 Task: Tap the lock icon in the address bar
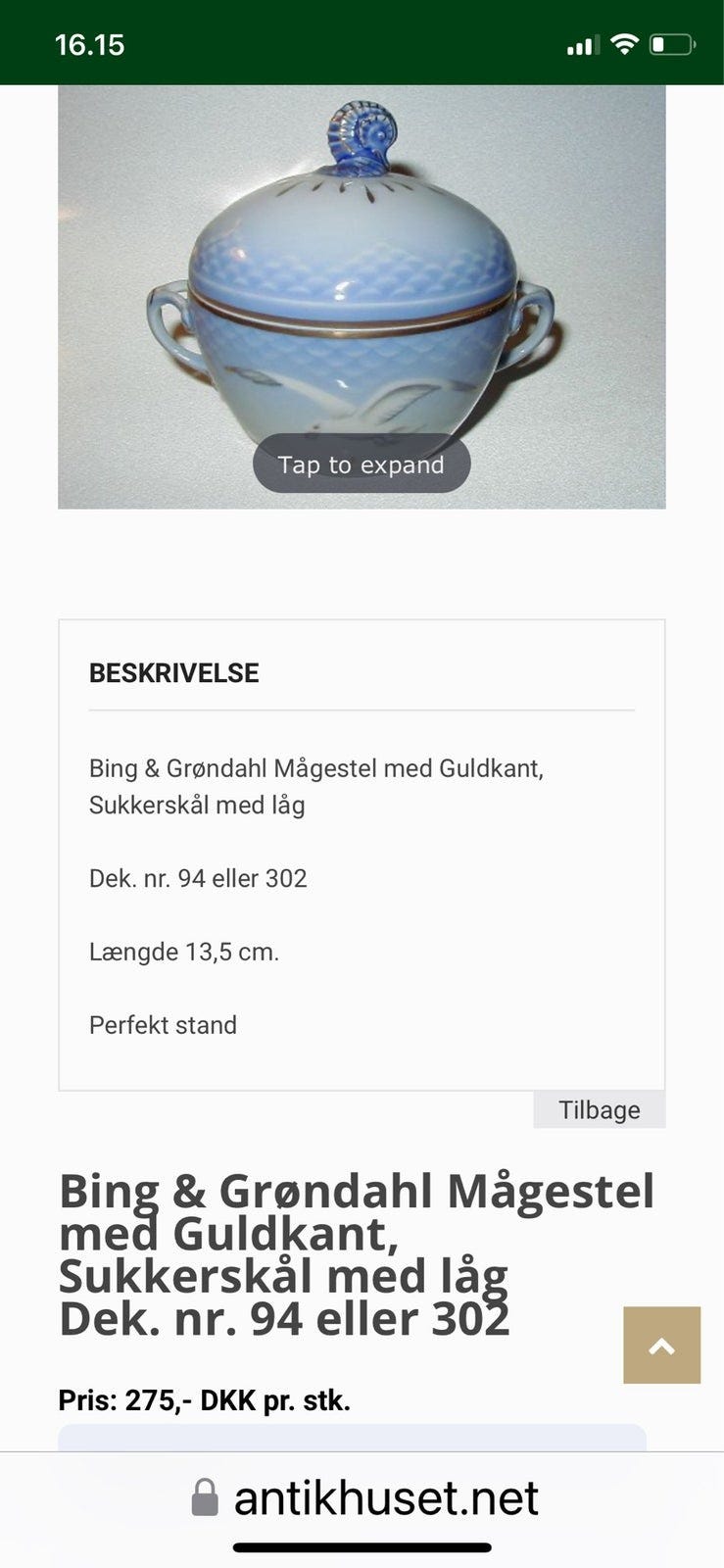[204, 1496]
